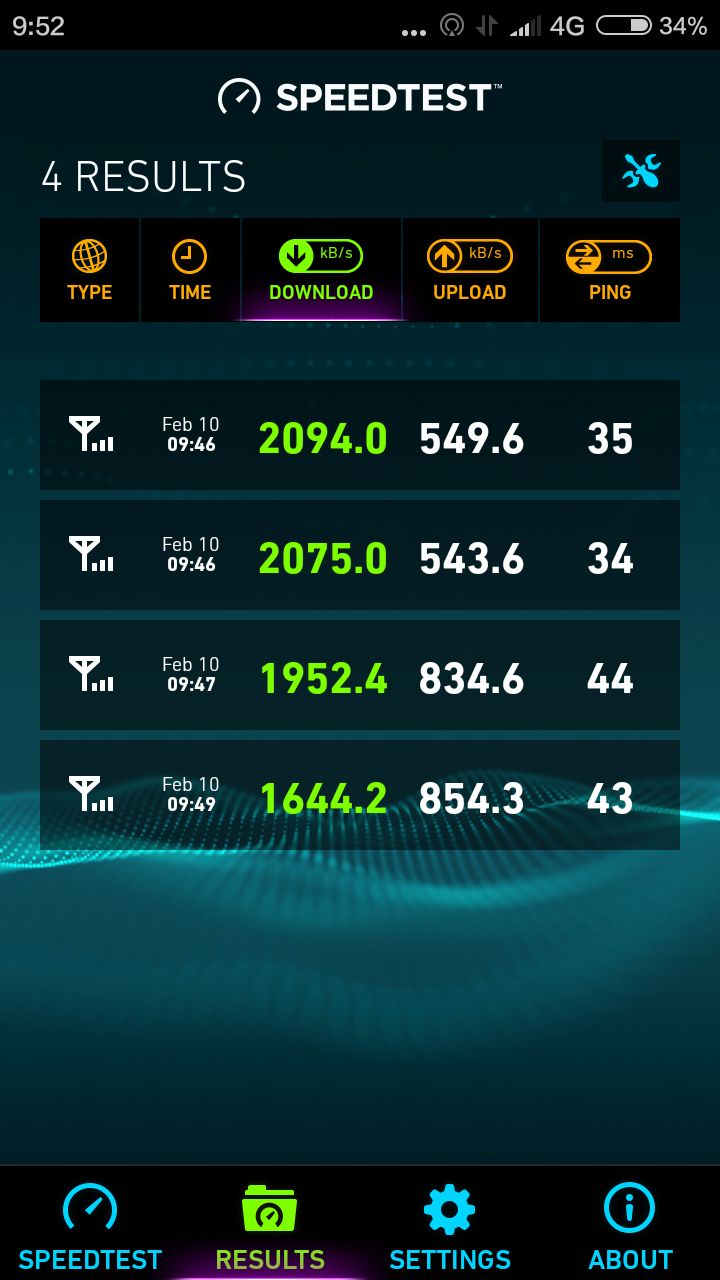Sort results by Download speed
720x1280 pixels.
click(321, 270)
